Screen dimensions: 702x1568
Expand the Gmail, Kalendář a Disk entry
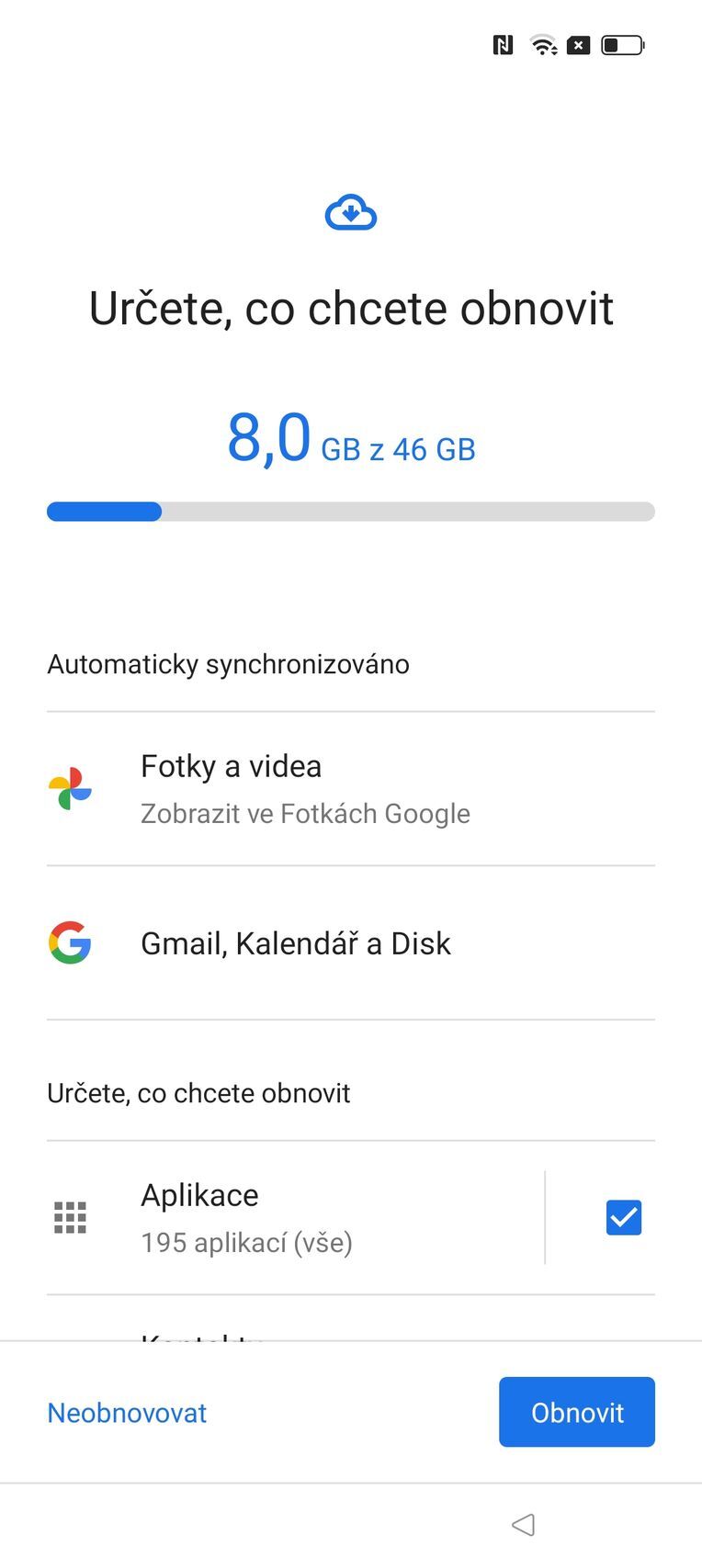tap(295, 943)
